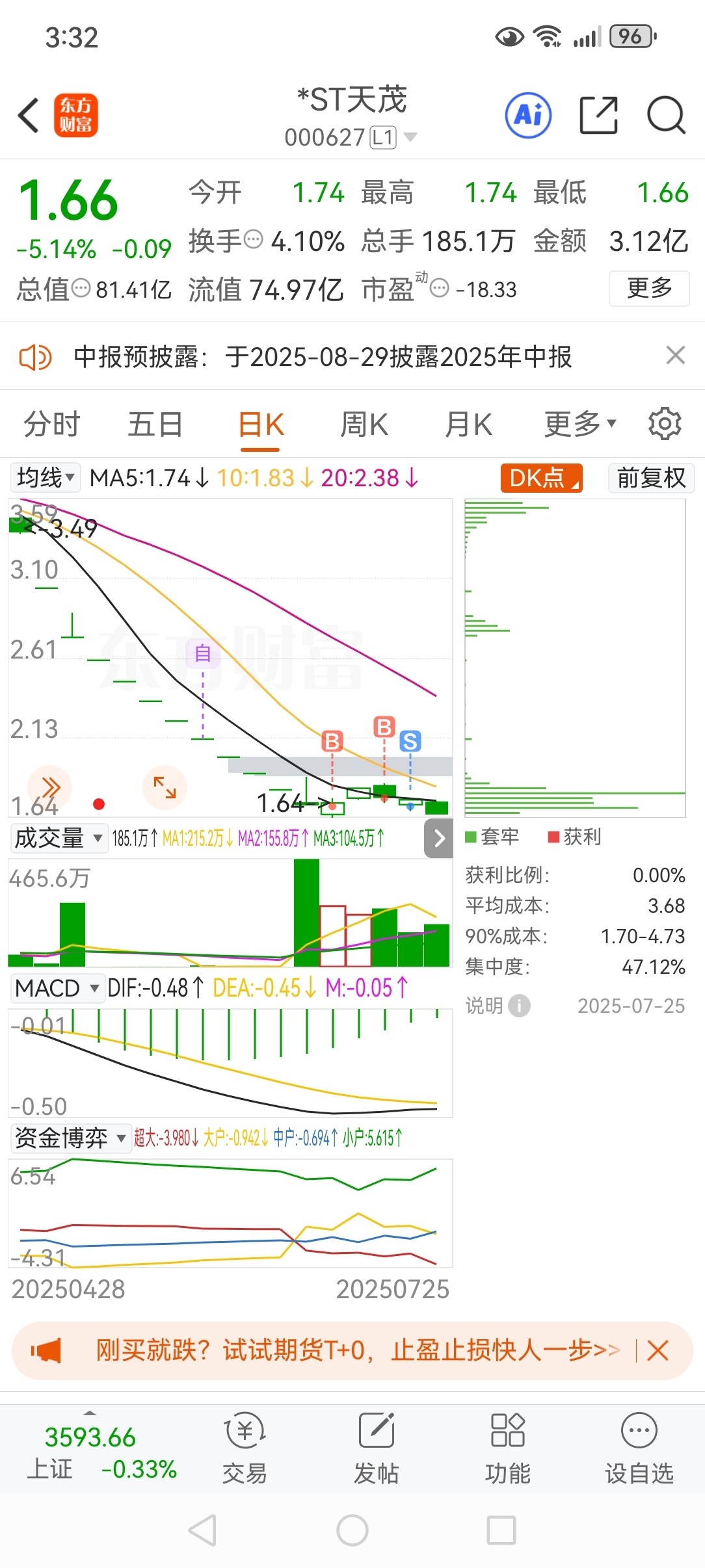Switch to 周K chart tab
This screenshot has width=705, height=1568.
coord(364,425)
